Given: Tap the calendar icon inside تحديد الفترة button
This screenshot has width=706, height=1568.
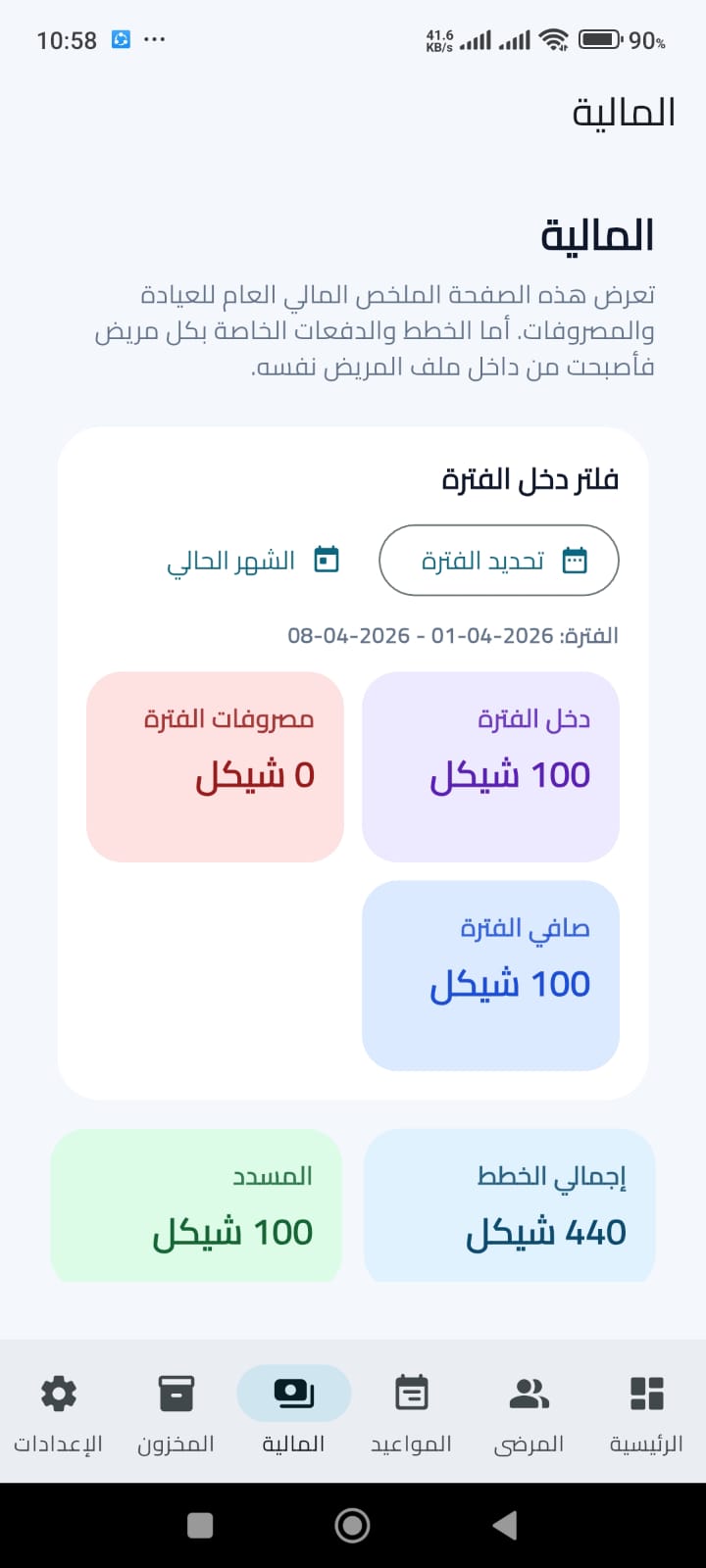Looking at the screenshot, I should pyautogui.click(x=577, y=560).
